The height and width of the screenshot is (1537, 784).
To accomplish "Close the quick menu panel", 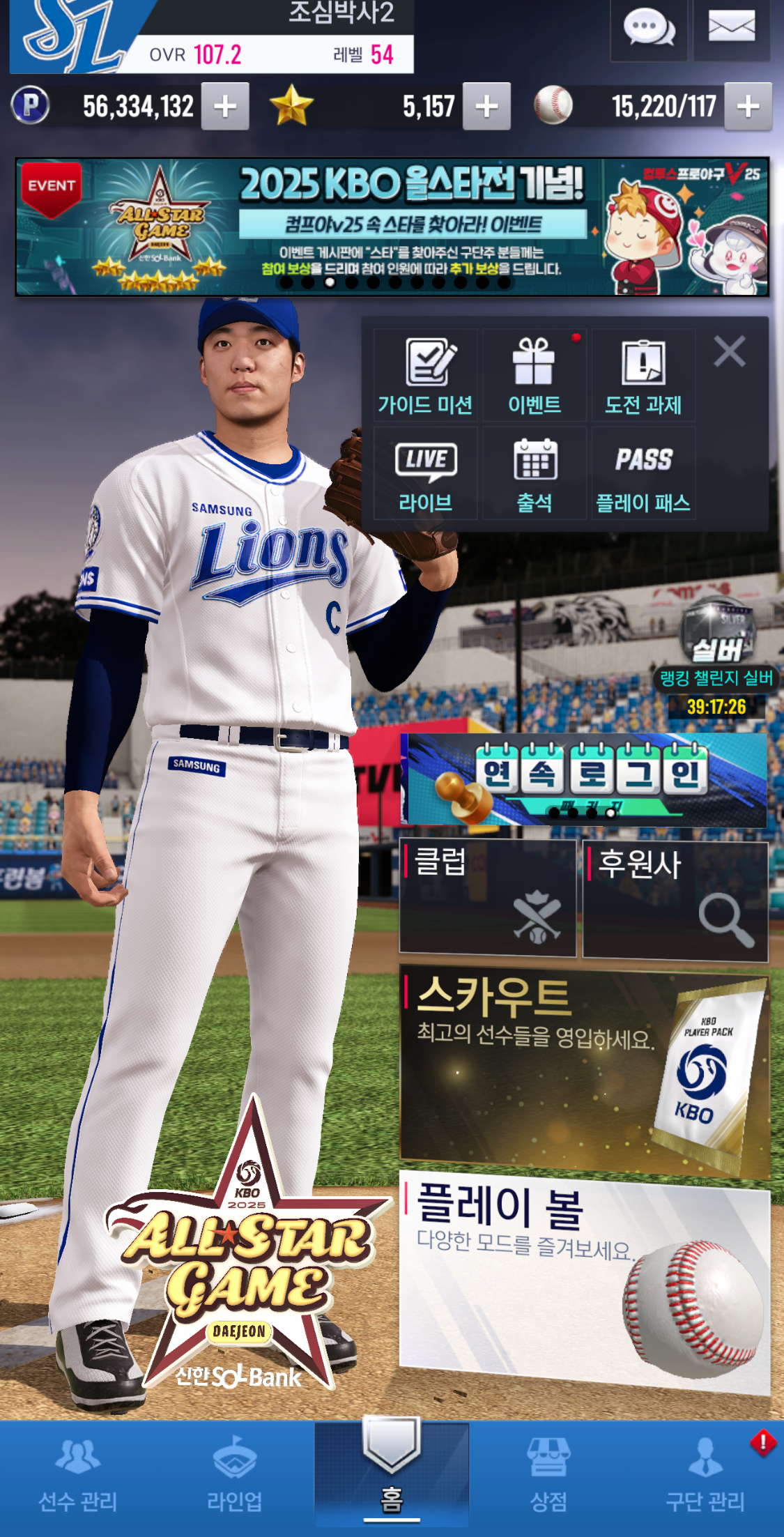I will (730, 351).
